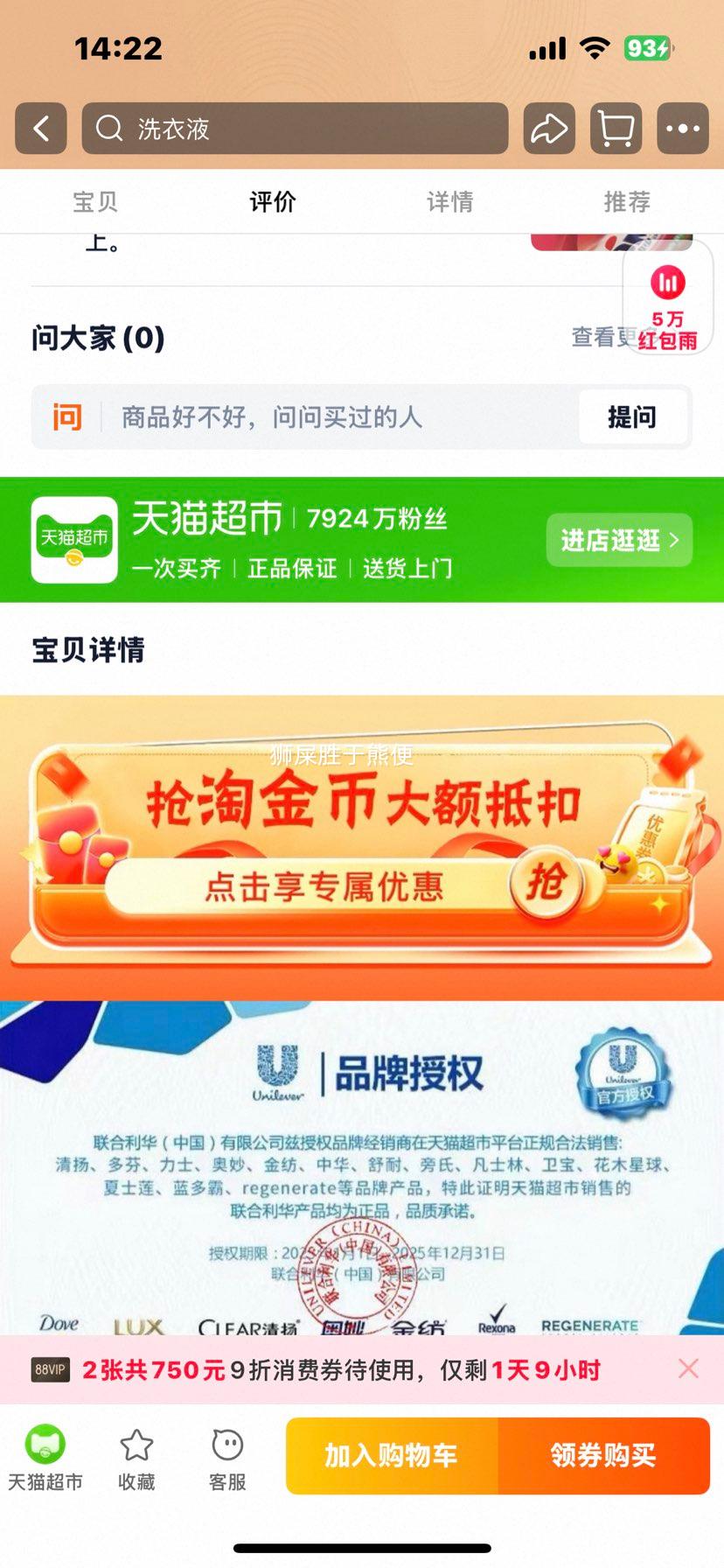This screenshot has width=724, height=1568.
Task: Add product to 收藏 favorites
Action: pos(136,1458)
